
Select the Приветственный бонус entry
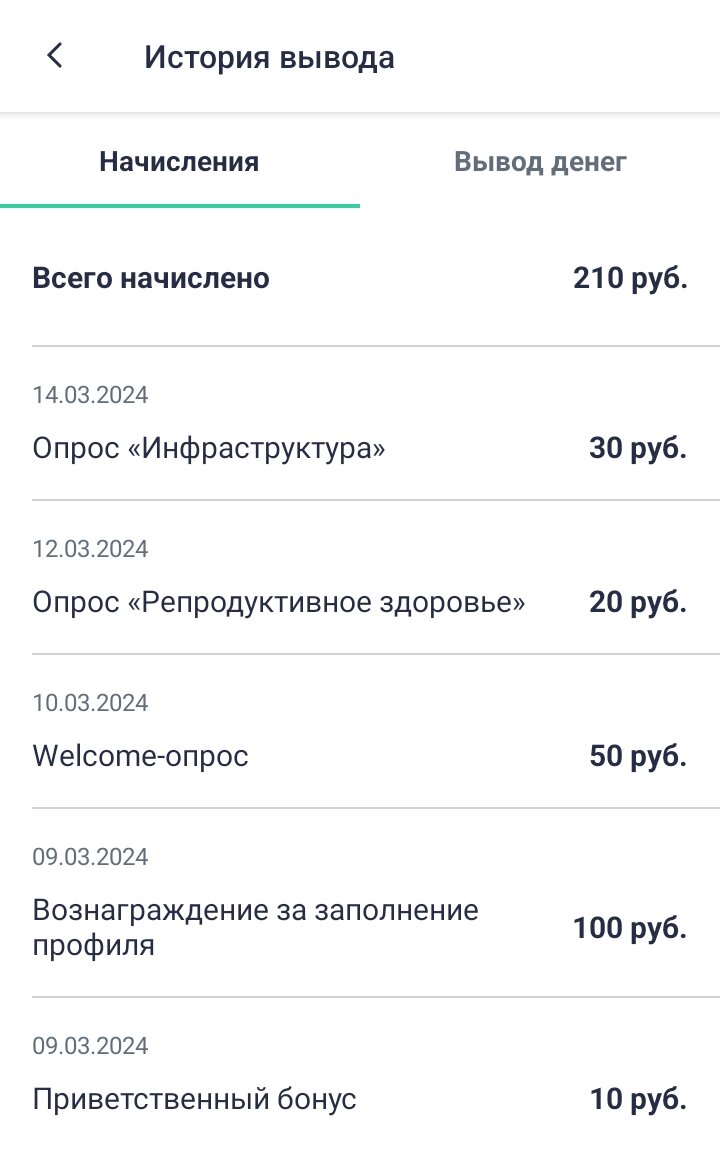point(195,1098)
